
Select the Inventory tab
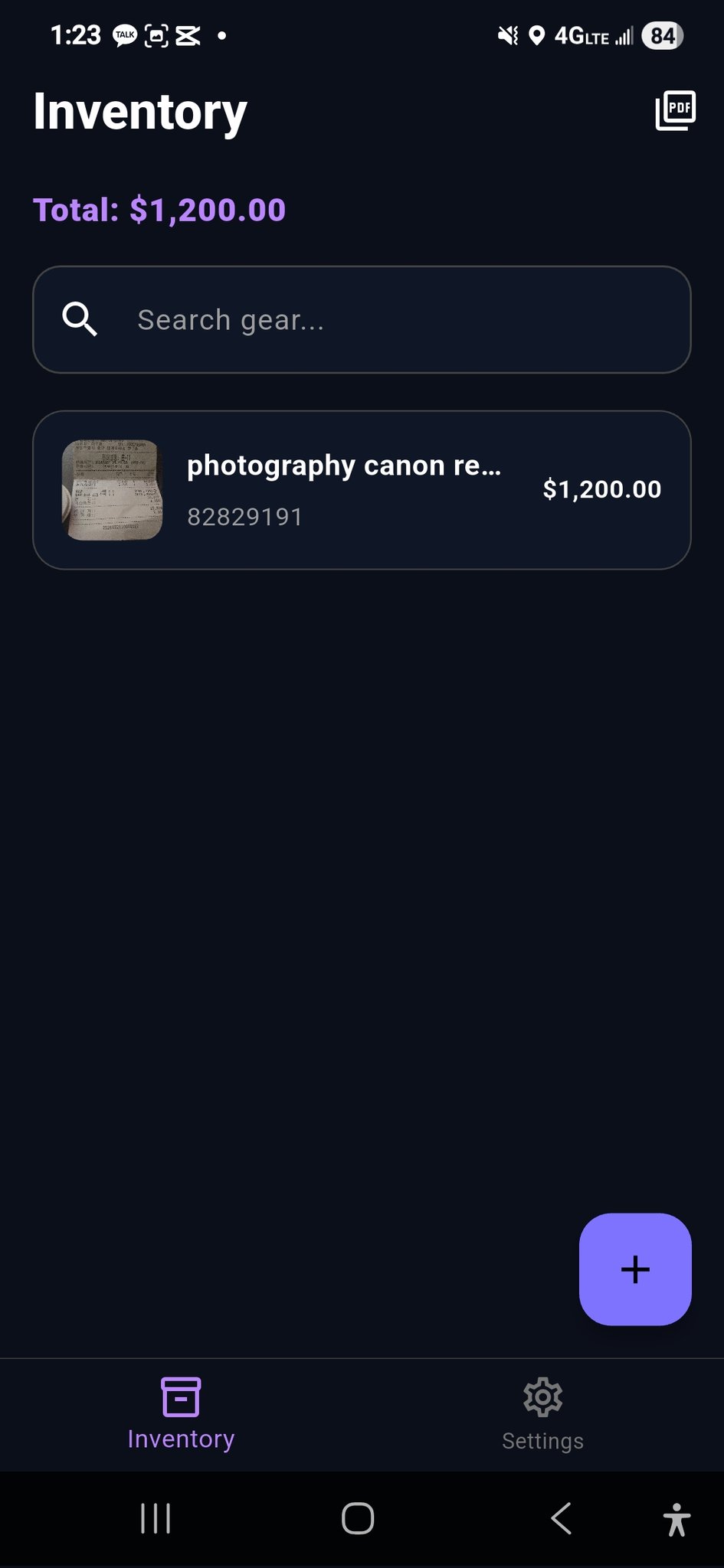click(181, 1413)
